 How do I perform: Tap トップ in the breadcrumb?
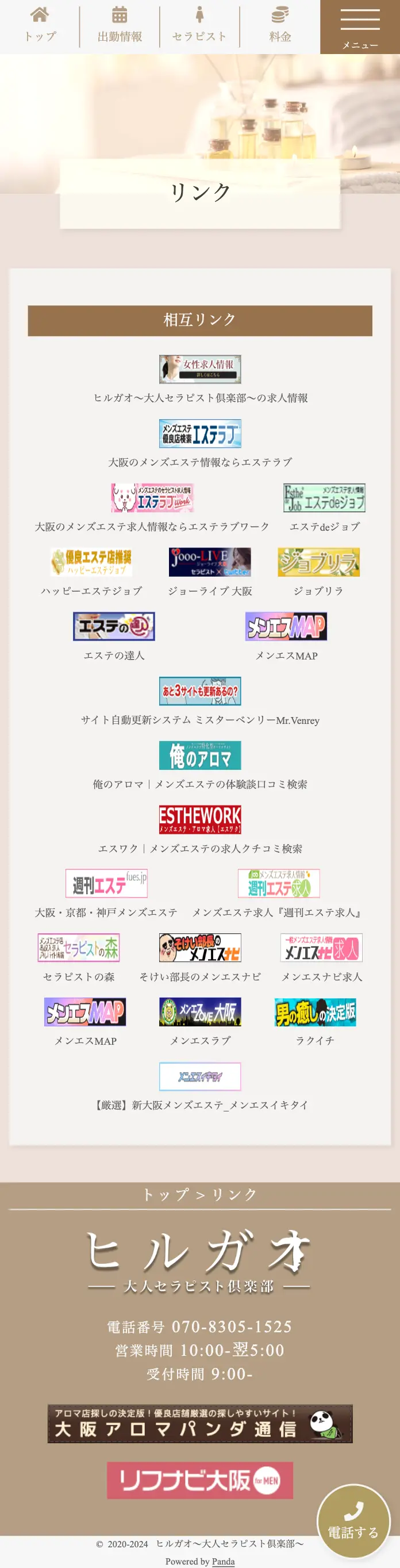pos(165,1194)
